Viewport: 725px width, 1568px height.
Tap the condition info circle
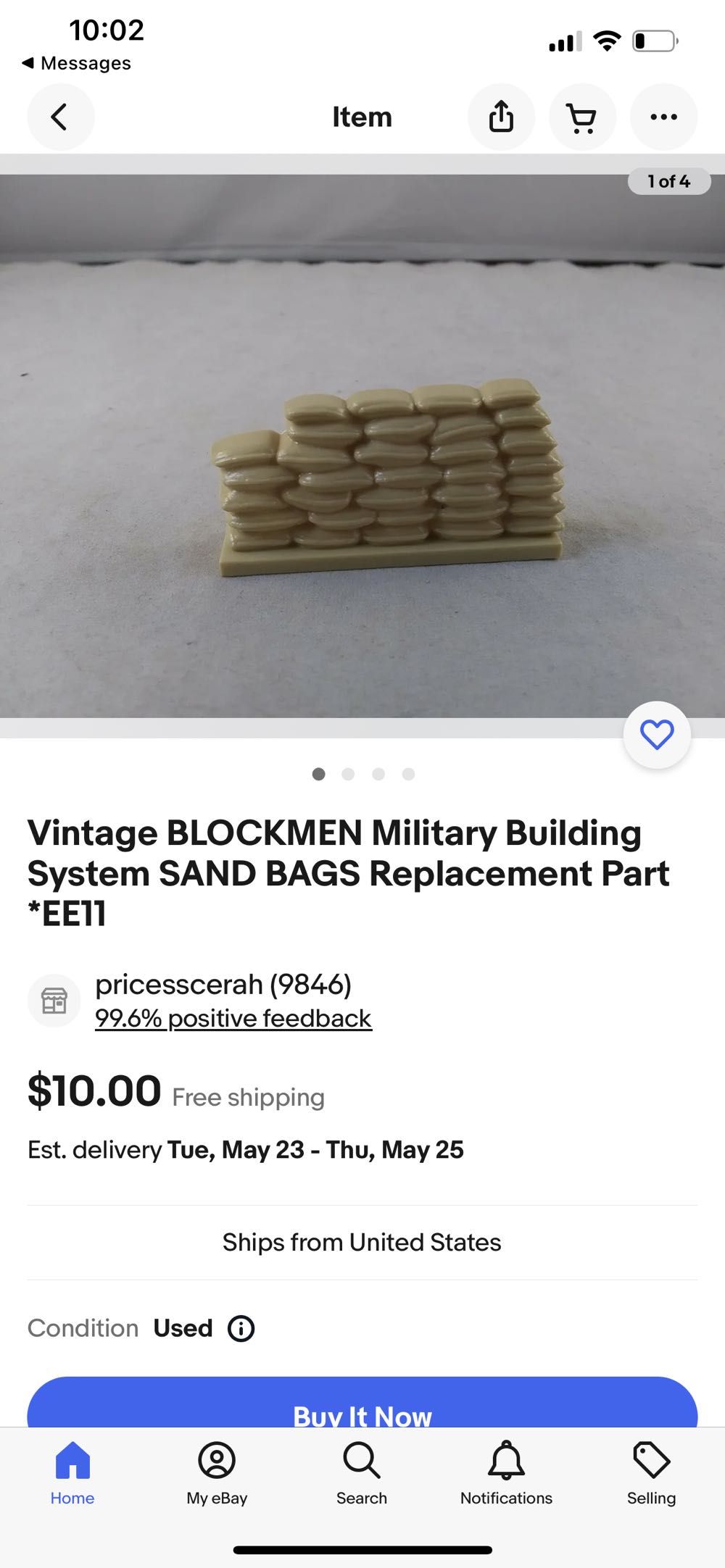click(x=241, y=1328)
